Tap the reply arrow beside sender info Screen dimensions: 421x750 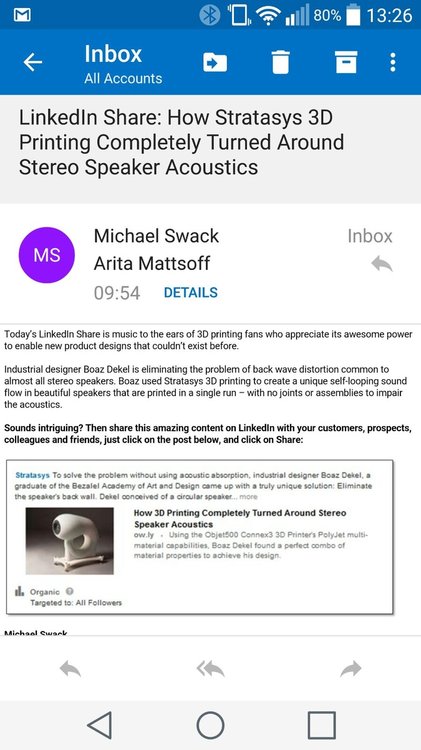click(382, 264)
